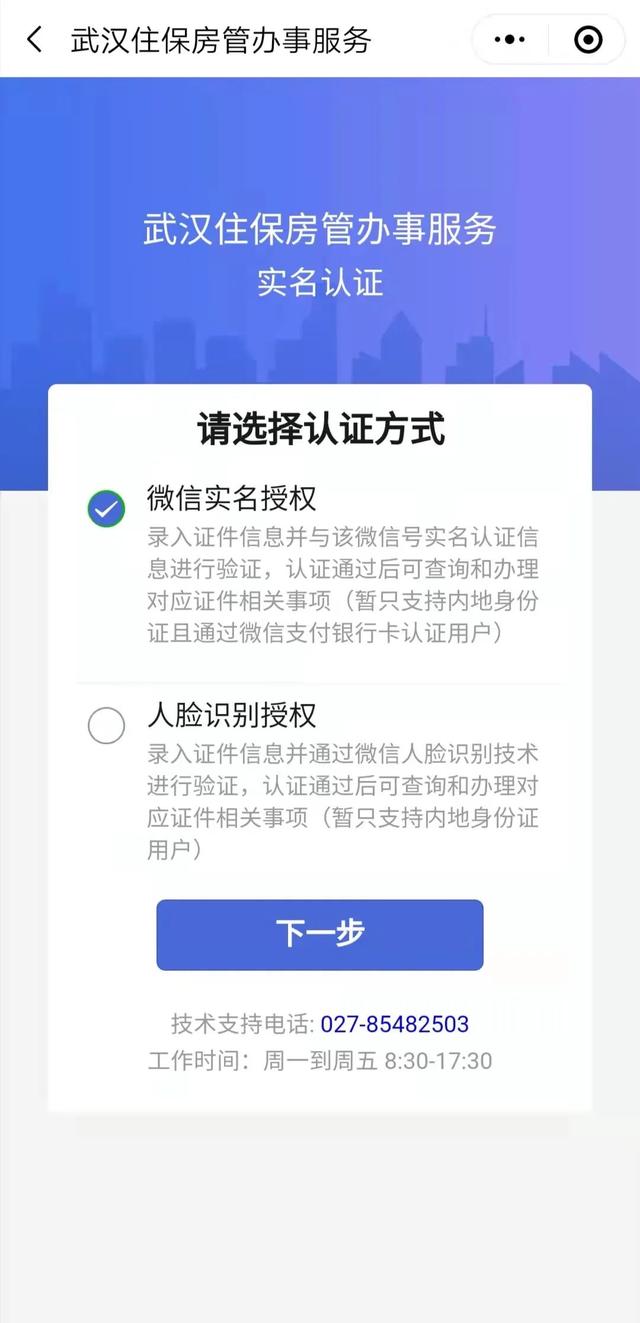Viewport: 640px width, 1323px height.
Task: Tap the 下一步 button
Action: click(320, 934)
